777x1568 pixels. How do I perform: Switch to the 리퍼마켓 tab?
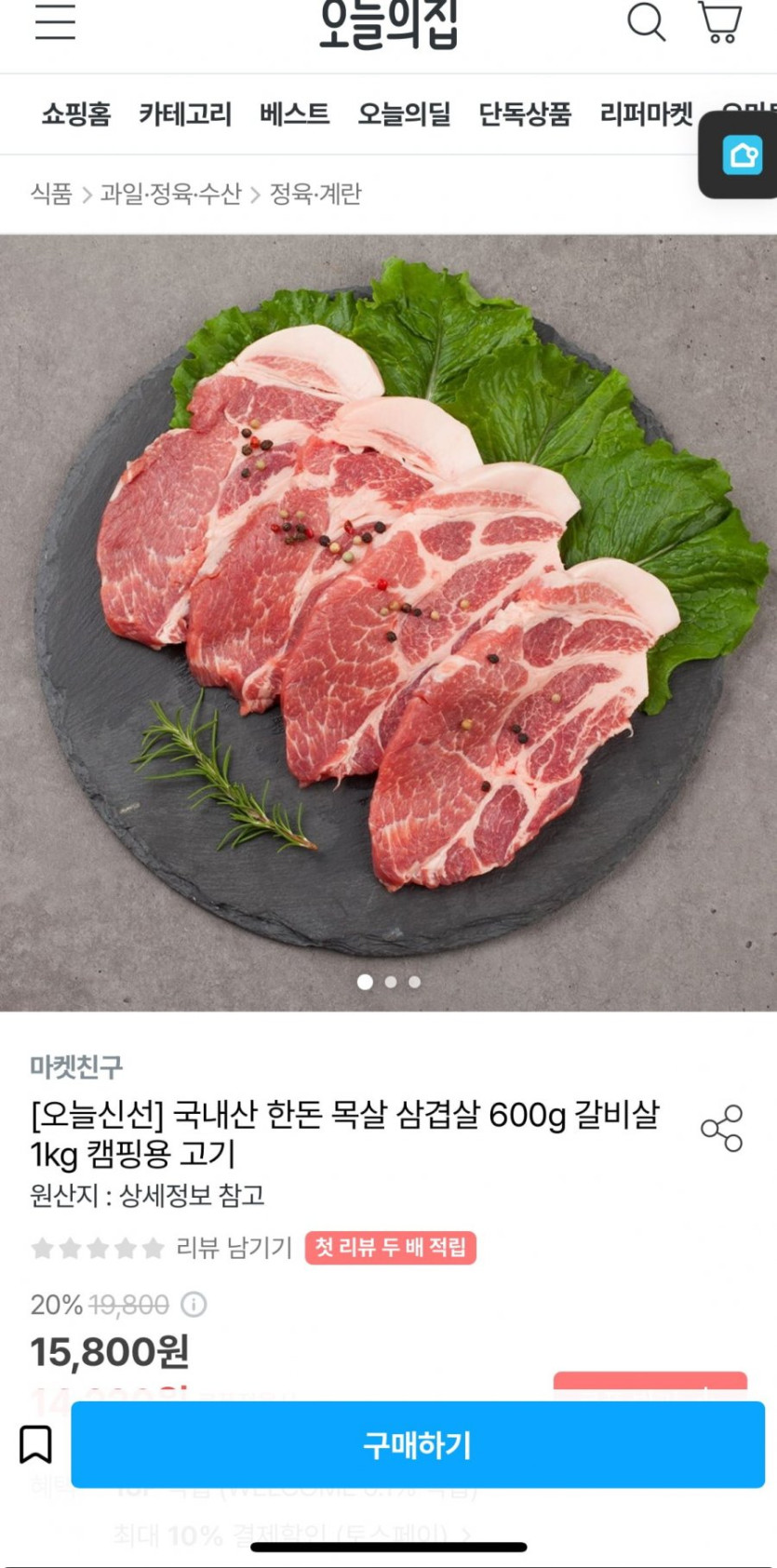click(647, 114)
